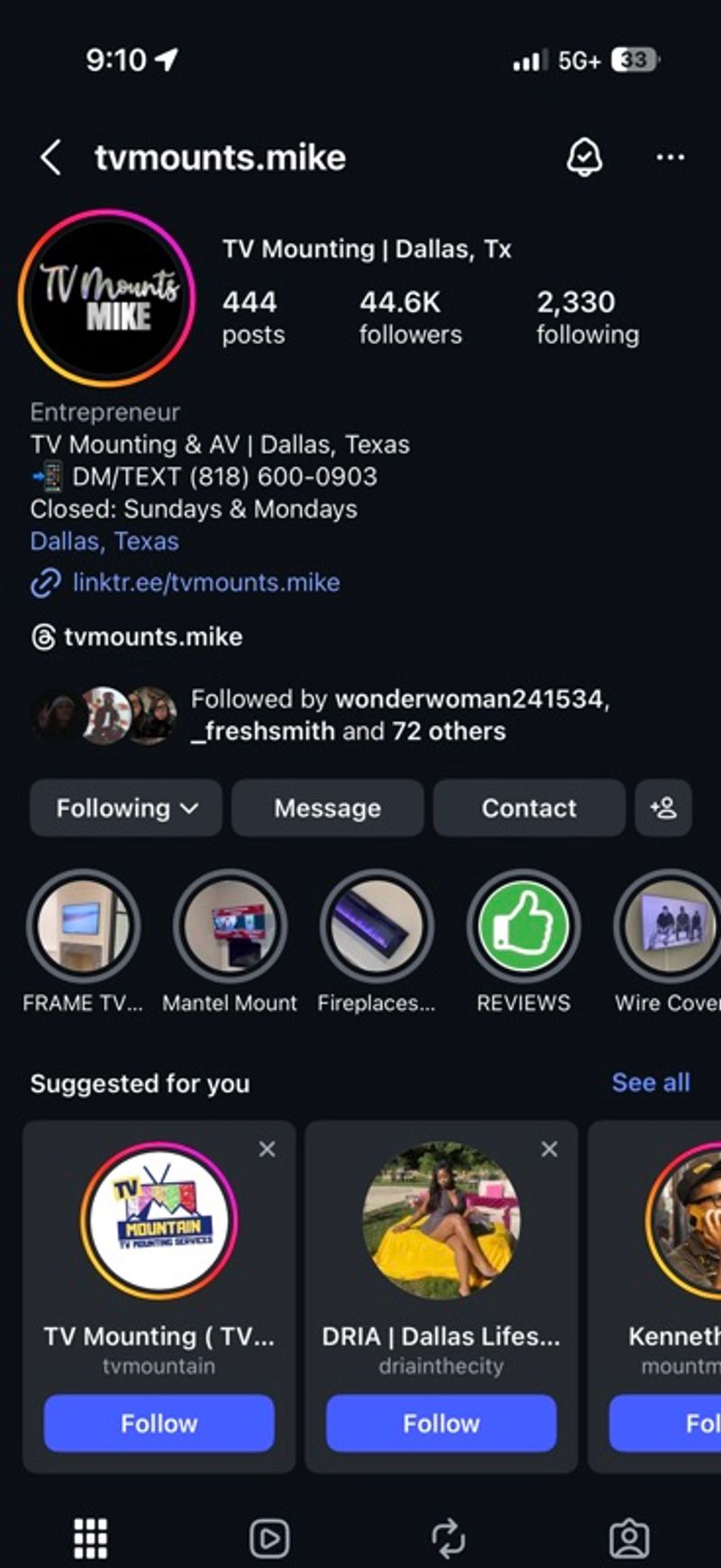
Task: View the Mantel Mount highlight
Action: [x=230, y=926]
